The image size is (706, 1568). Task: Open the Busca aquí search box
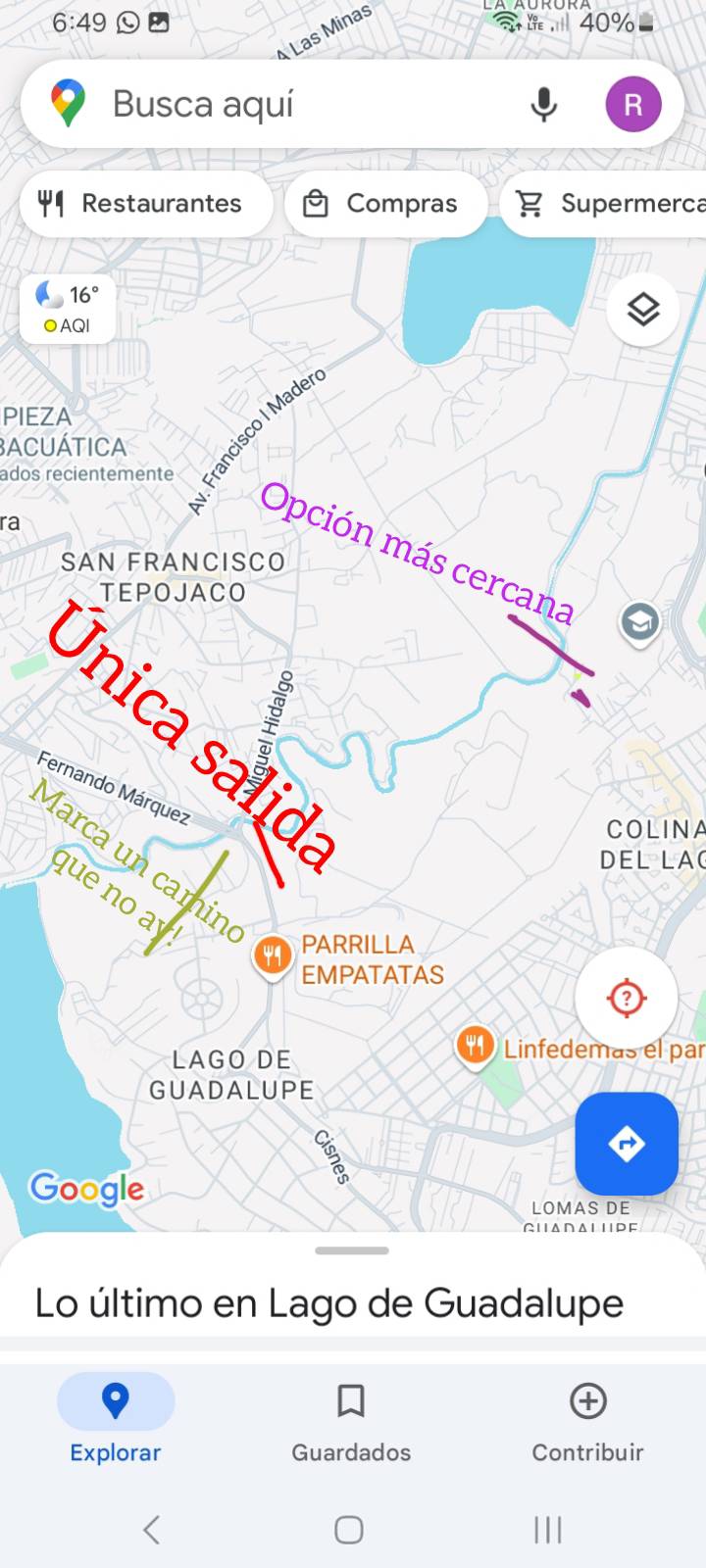pos(294,104)
